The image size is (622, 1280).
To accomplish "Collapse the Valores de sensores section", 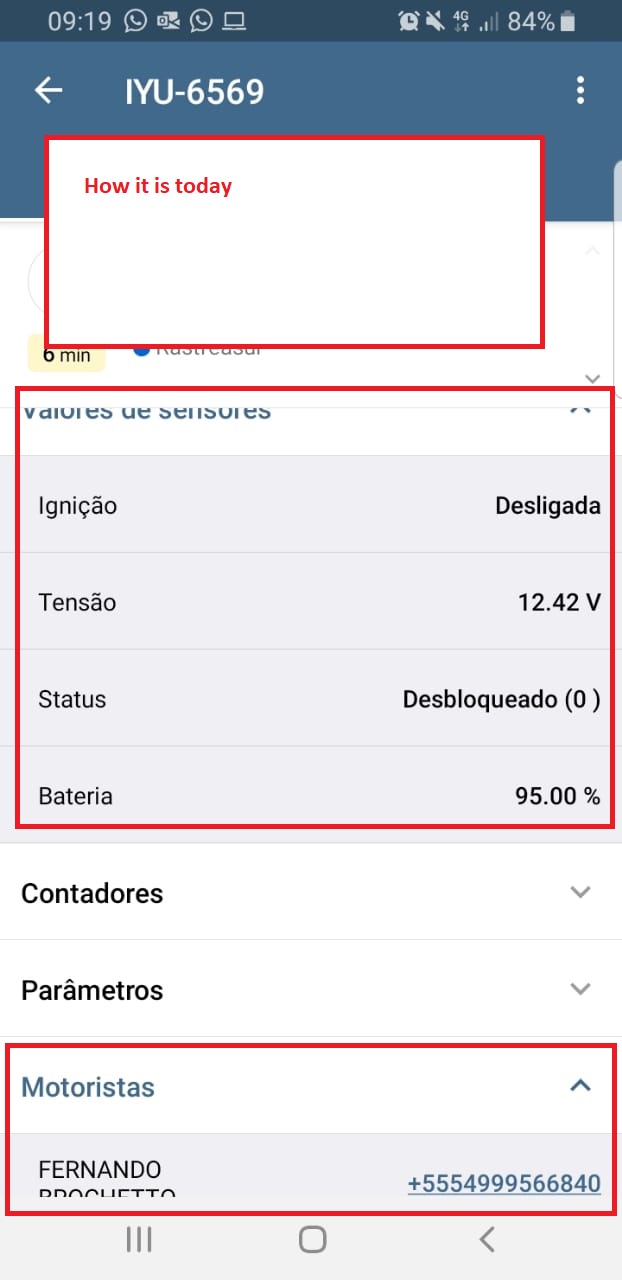I will click(580, 410).
